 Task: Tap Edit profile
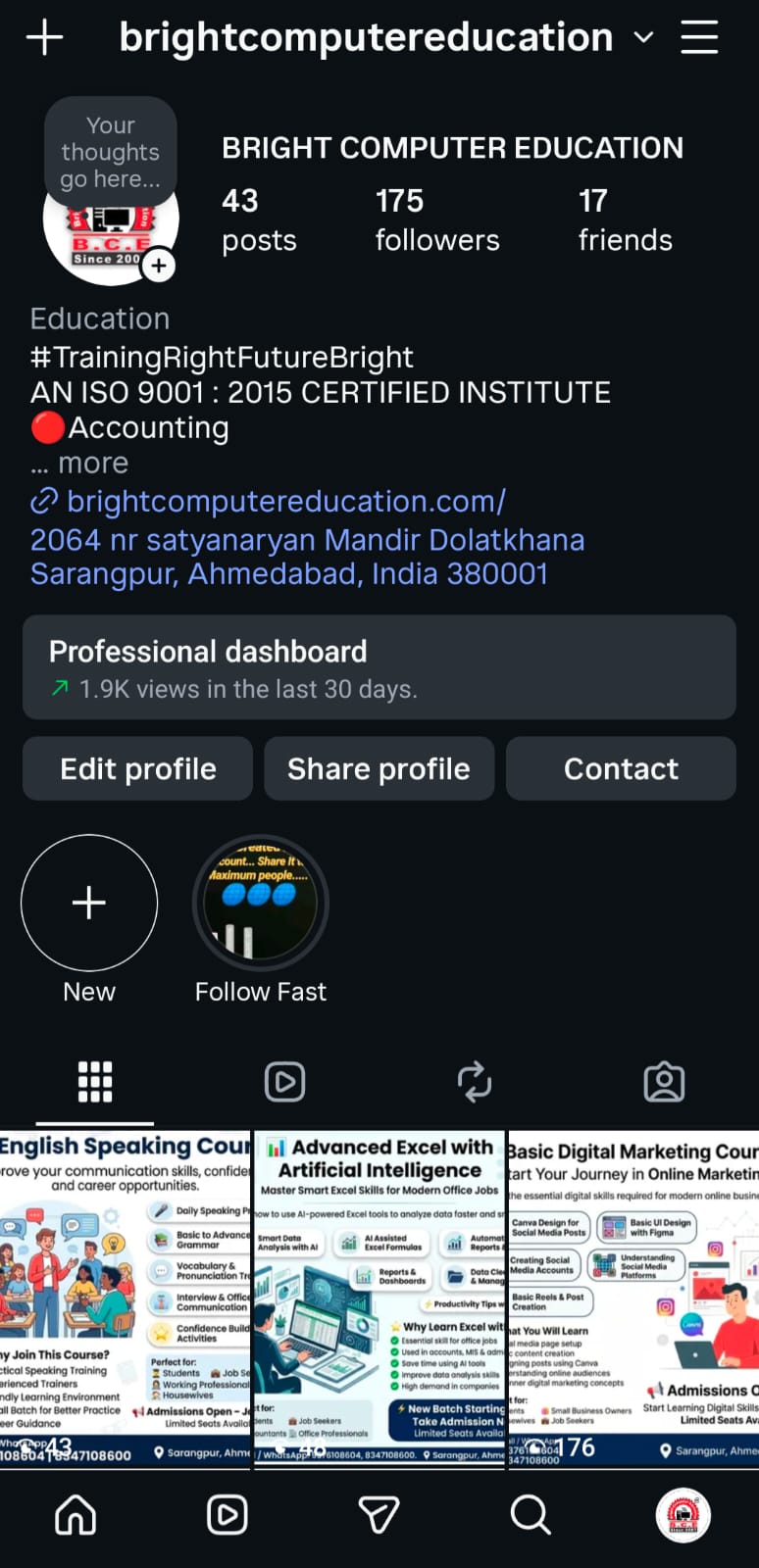137,768
